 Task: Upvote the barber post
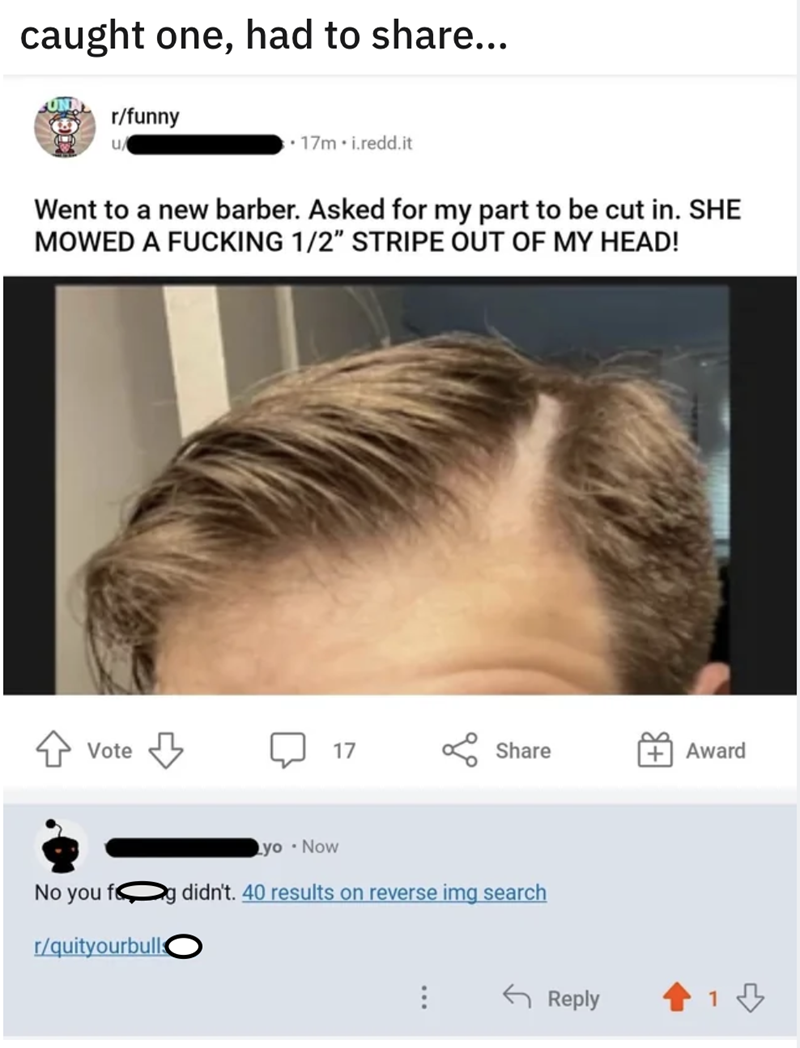click(x=55, y=750)
